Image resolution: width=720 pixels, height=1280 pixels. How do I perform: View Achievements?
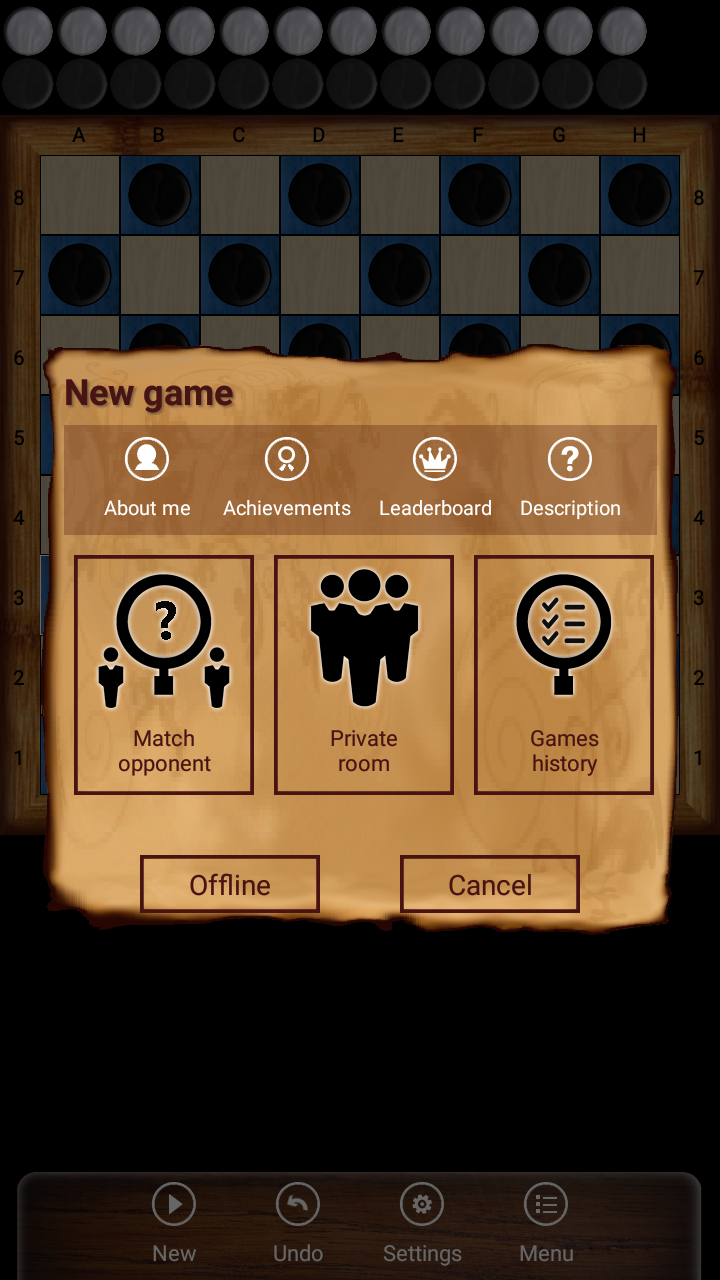(287, 479)
